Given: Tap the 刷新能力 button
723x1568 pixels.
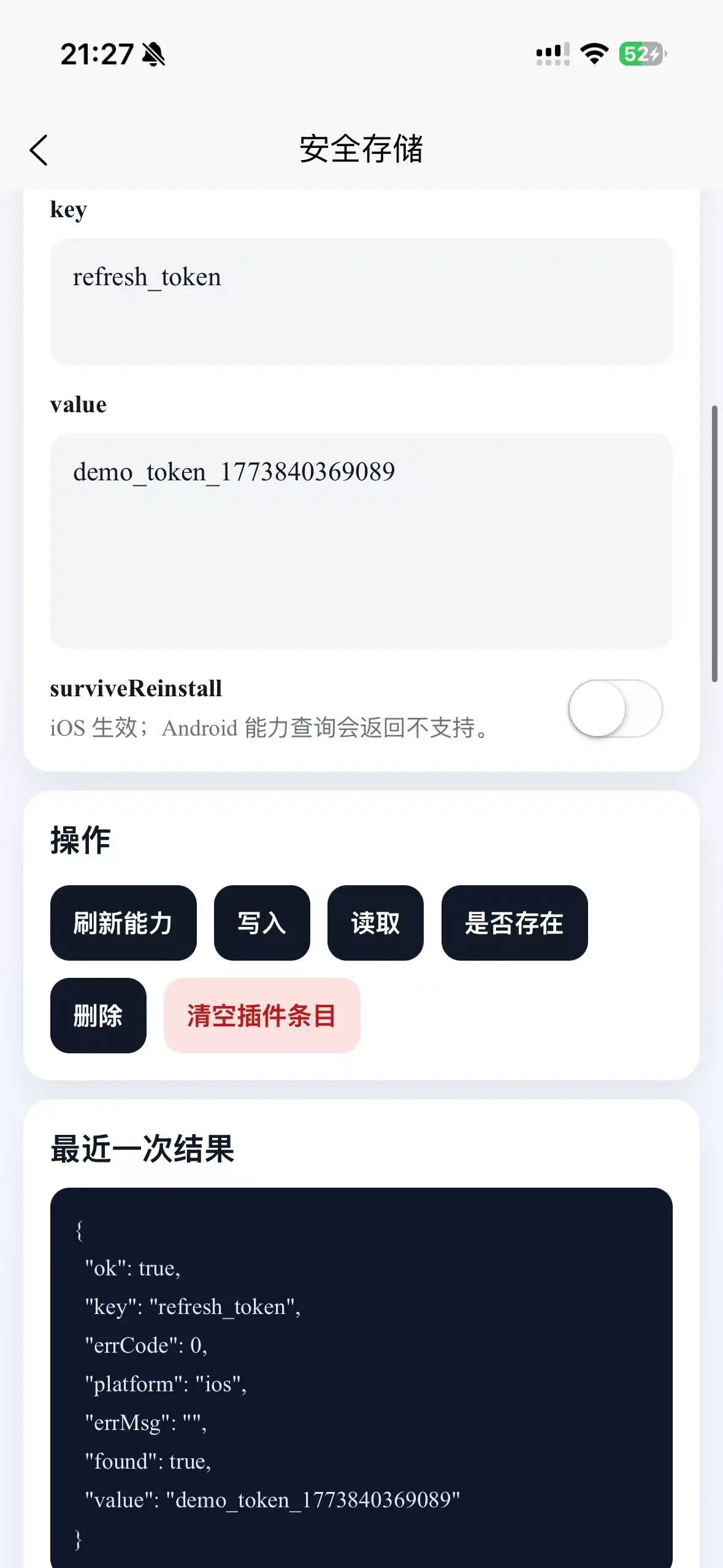Looking at the screenshot, I should click(x=123, y=923).
